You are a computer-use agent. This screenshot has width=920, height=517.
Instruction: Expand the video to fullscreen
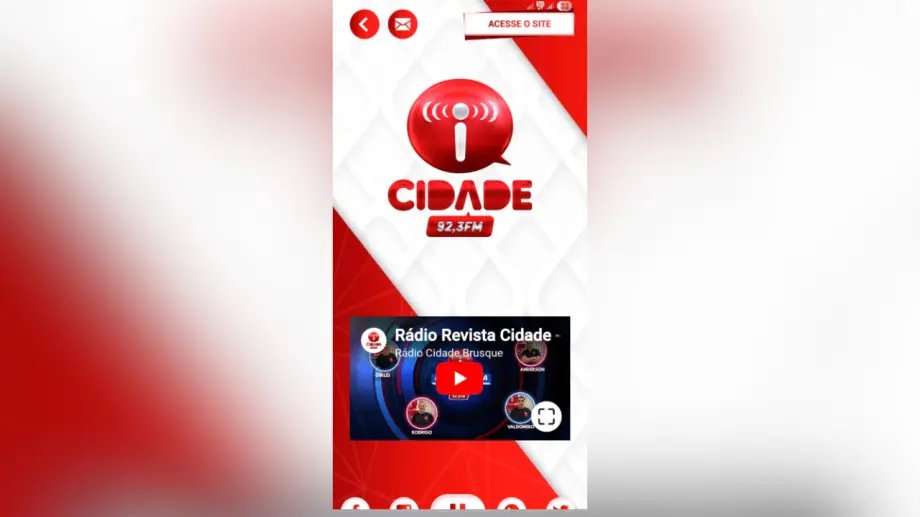coord(546,416)
